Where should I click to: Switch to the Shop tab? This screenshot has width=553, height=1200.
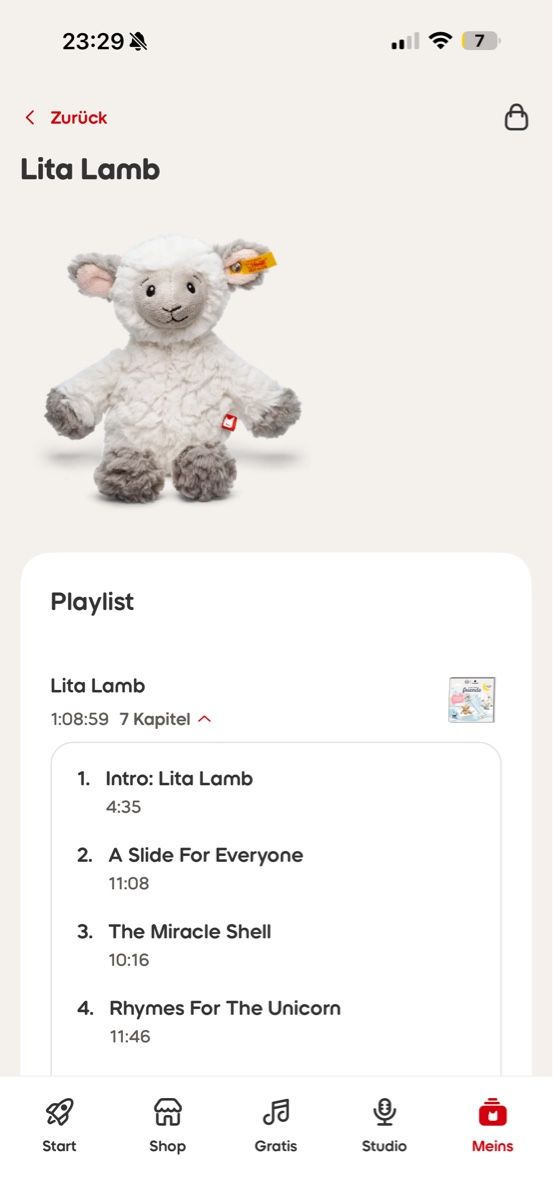point(167,1125)
